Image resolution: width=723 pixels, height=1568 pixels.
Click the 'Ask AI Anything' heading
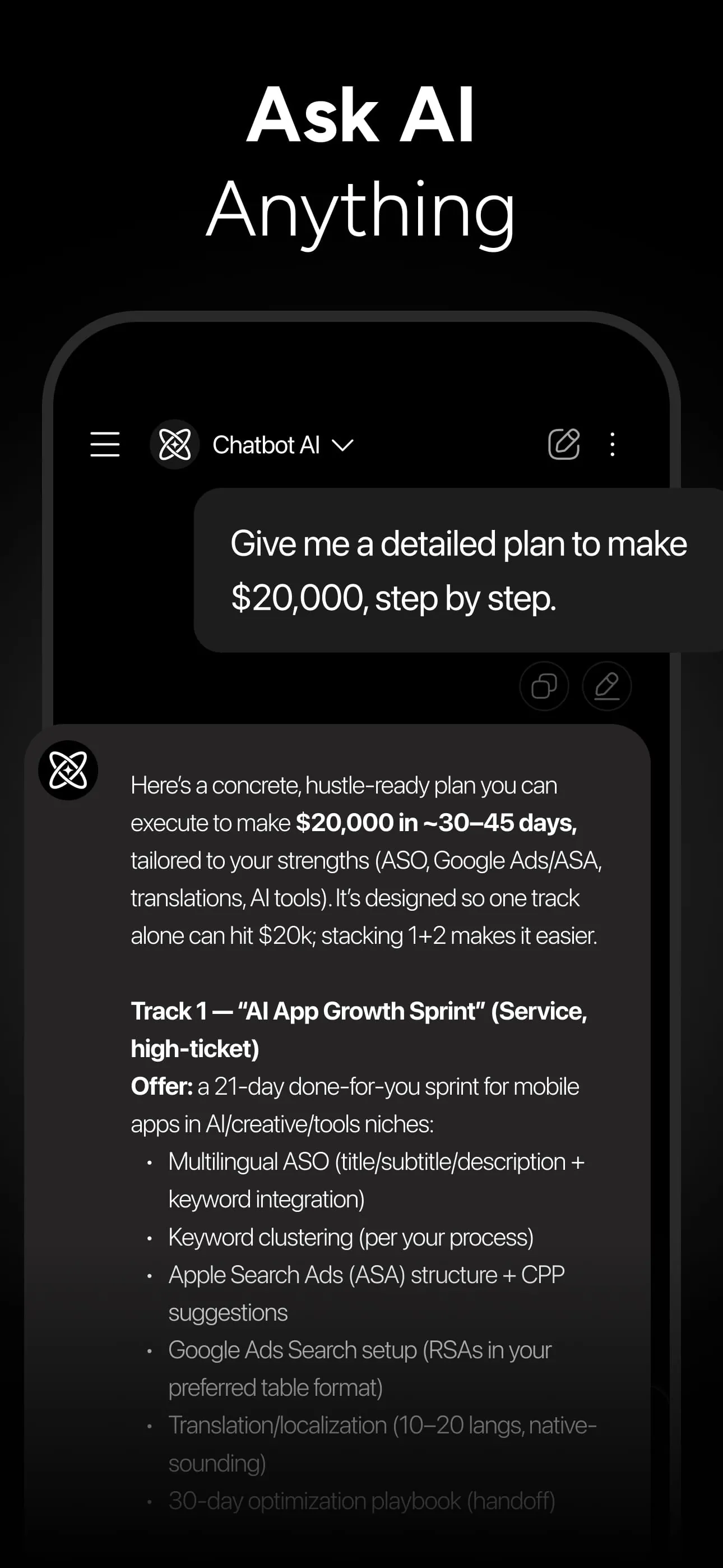pyautogui.click(x=361, y=164)
